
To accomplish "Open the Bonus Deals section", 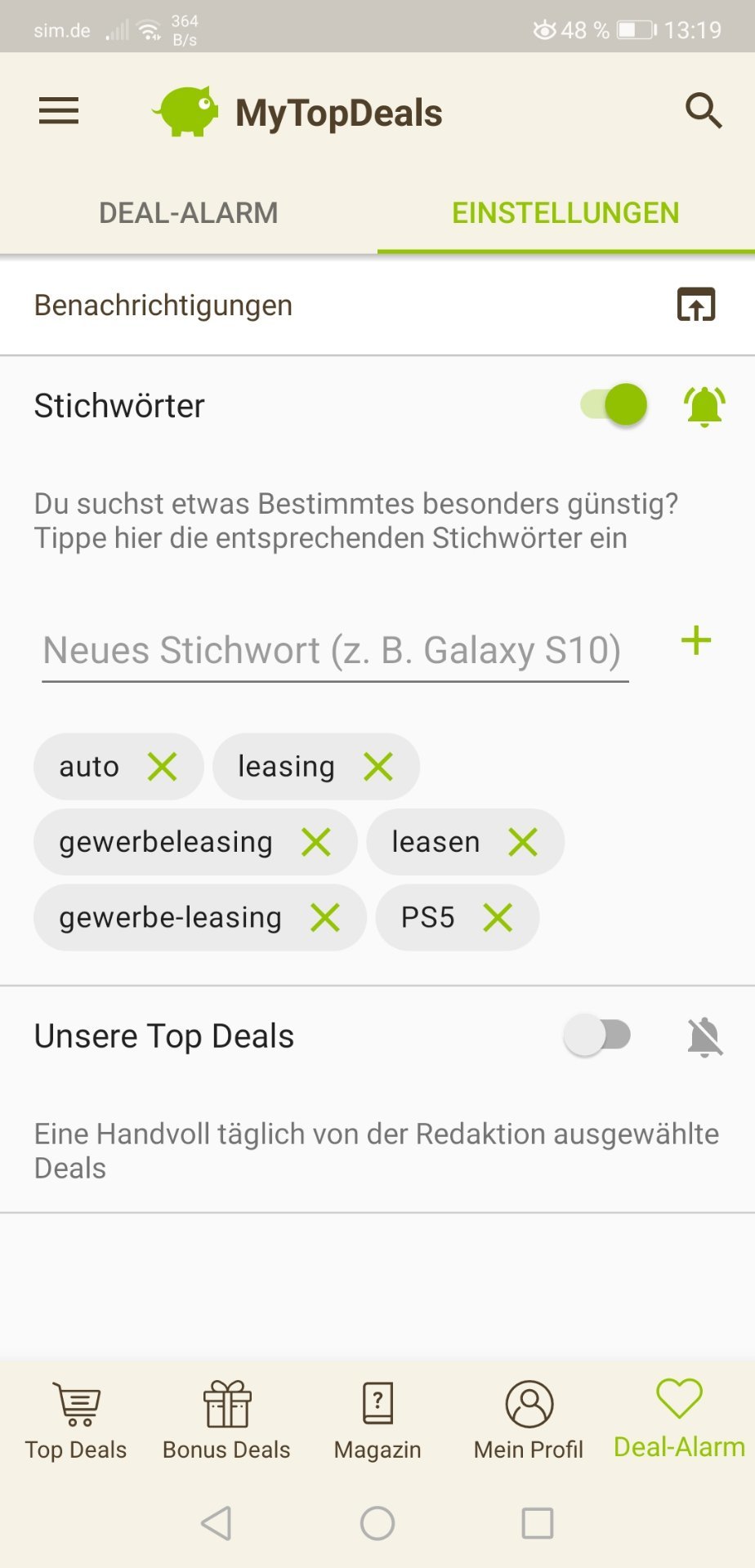I will pos(226,1421).
